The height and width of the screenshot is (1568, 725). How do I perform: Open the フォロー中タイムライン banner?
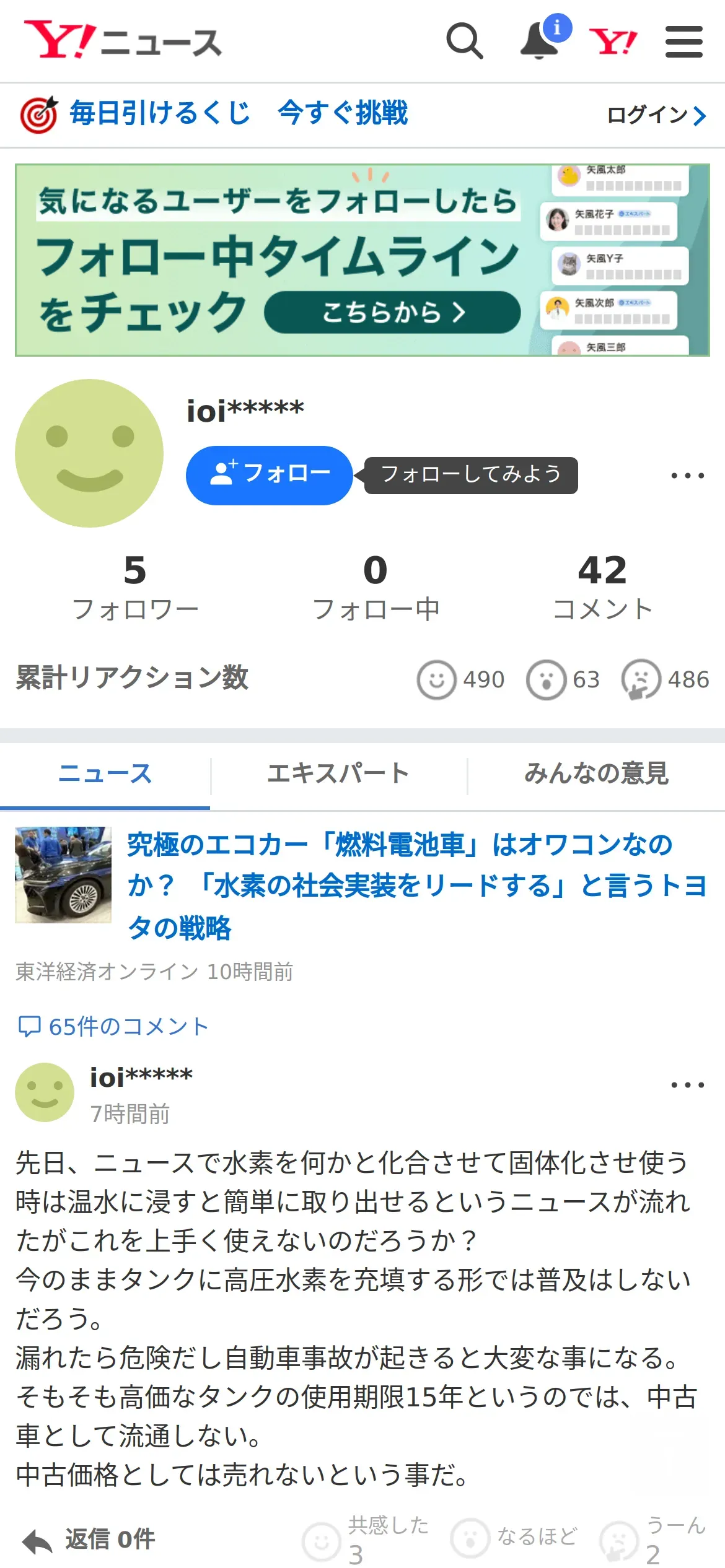362,260
